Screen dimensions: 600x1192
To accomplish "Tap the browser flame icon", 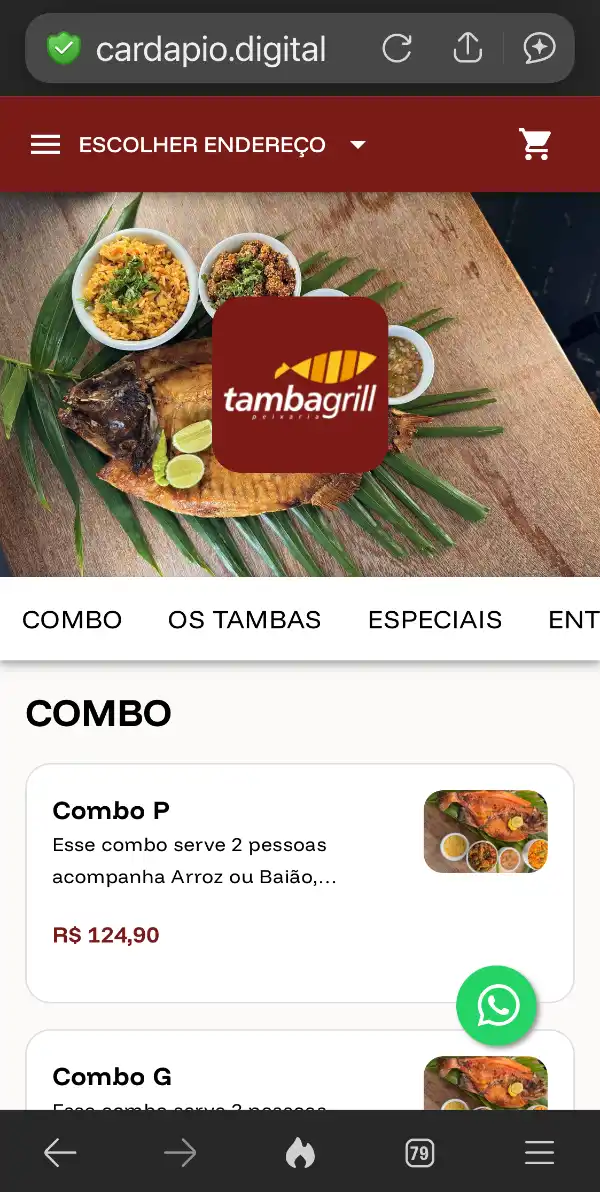I will pyautogui.click(x=300, y=1153).
